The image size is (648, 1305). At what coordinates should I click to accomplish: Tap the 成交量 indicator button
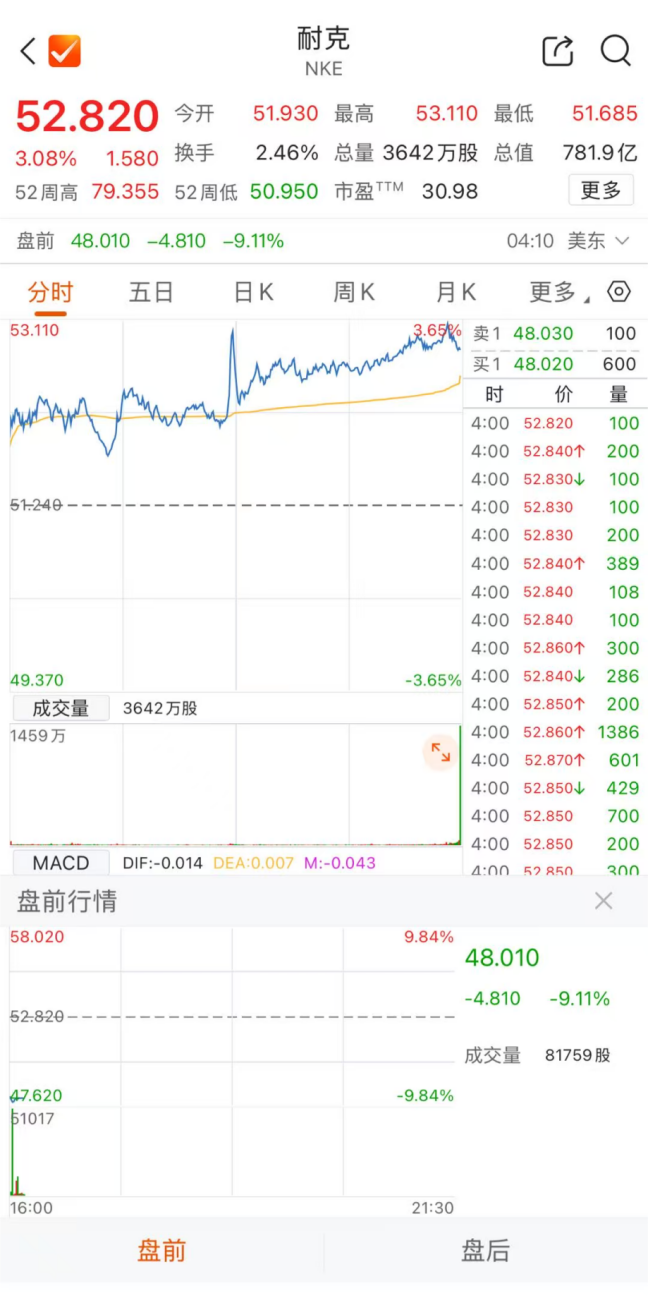pos(61,708)
